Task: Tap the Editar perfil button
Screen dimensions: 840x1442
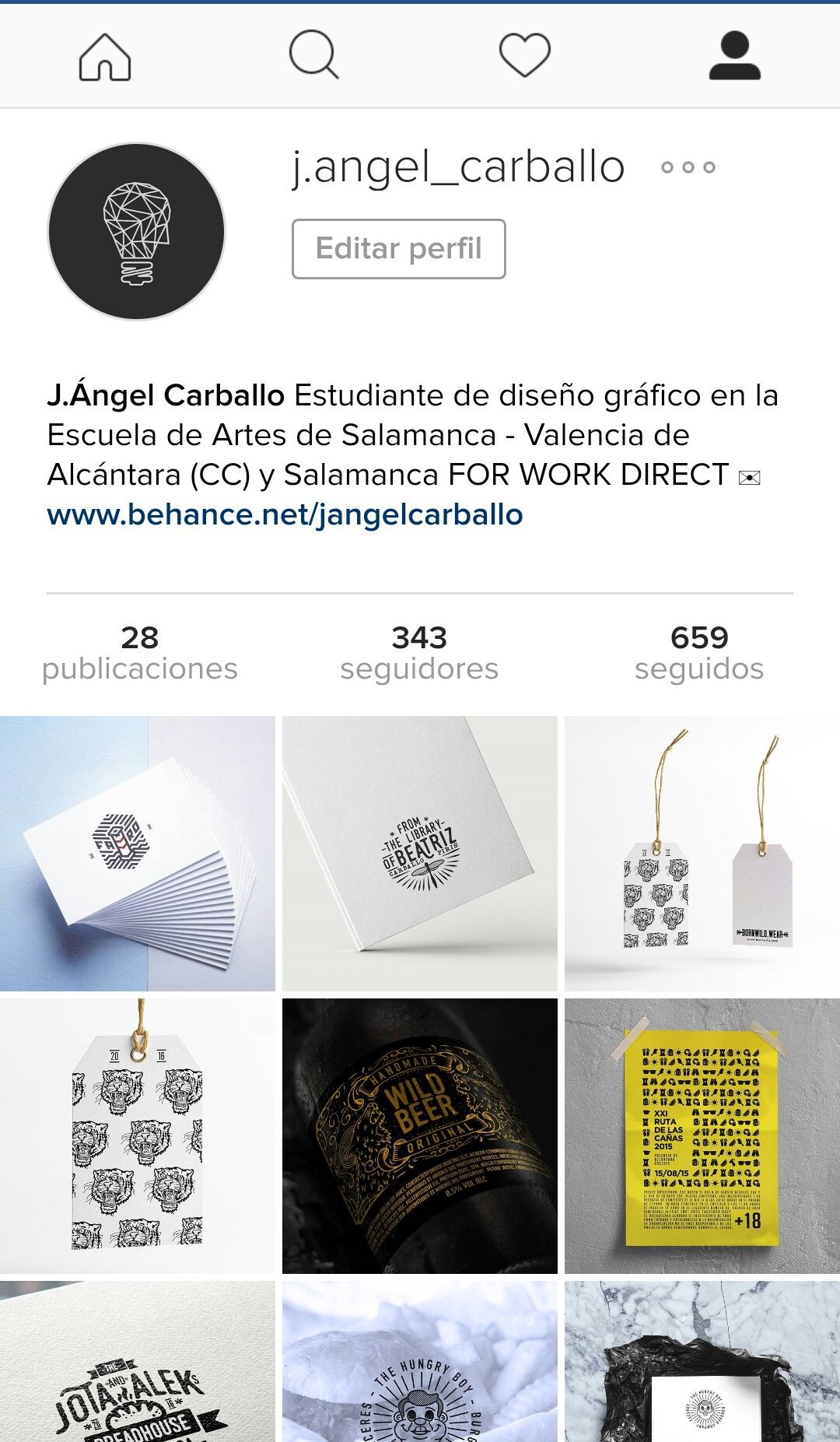Action: coord(399,249)
